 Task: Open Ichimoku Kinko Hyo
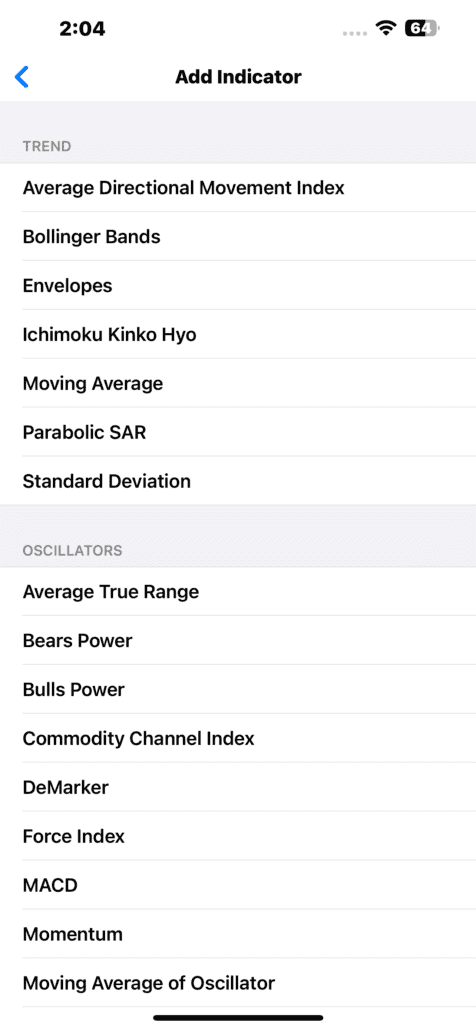coord(238,334)
